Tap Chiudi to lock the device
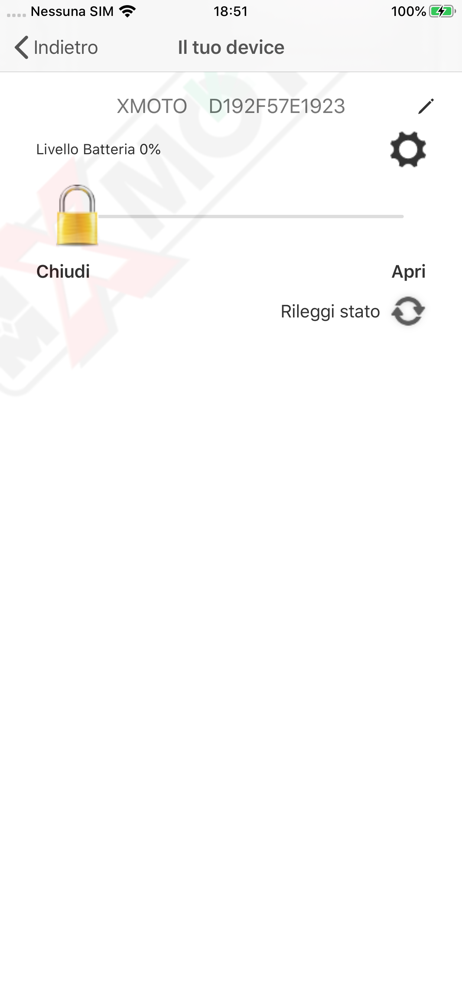Screen dimensions: 462x1000 click(x=63, y=272)
